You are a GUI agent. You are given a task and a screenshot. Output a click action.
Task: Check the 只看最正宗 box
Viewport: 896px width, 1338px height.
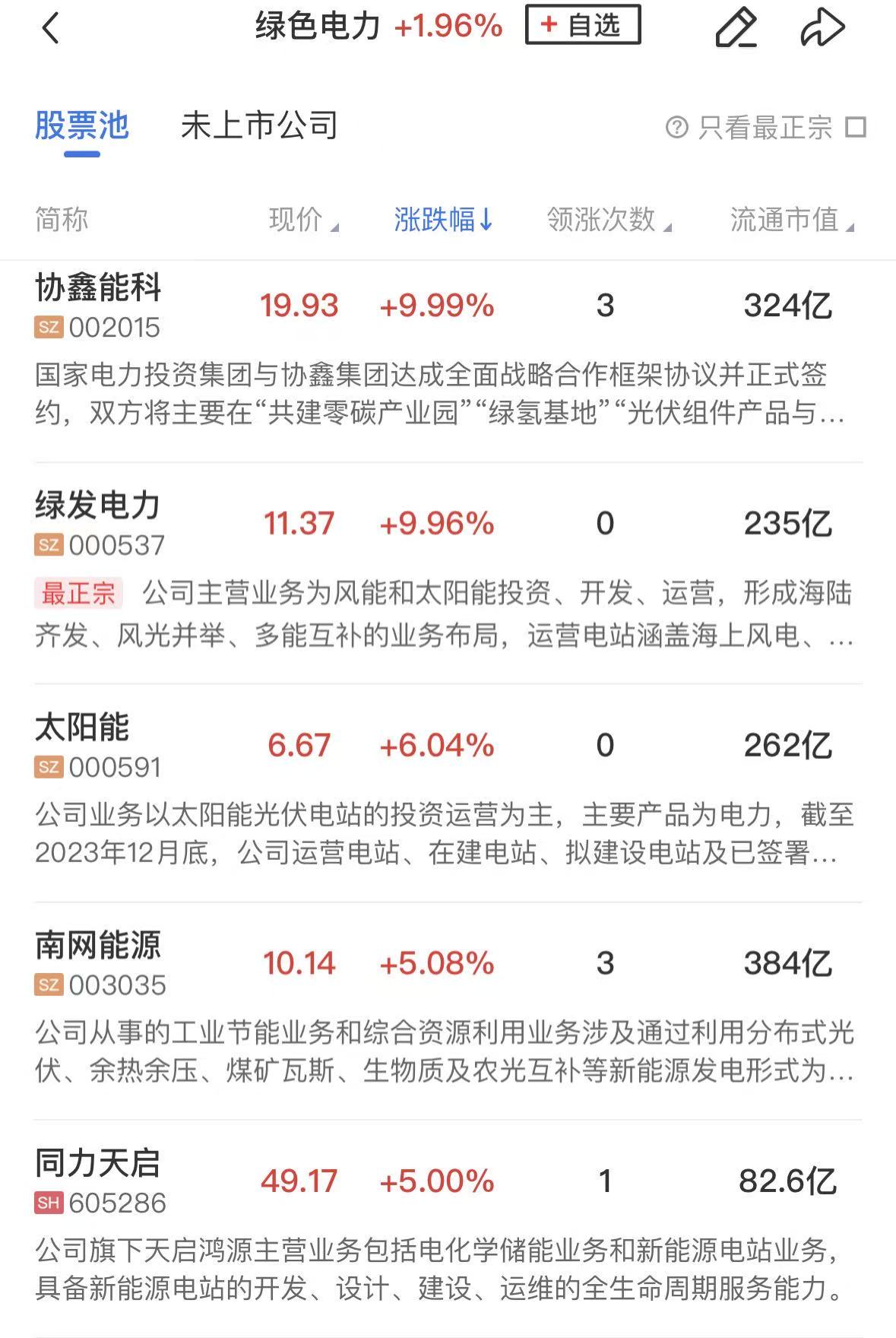coord(856,127)
